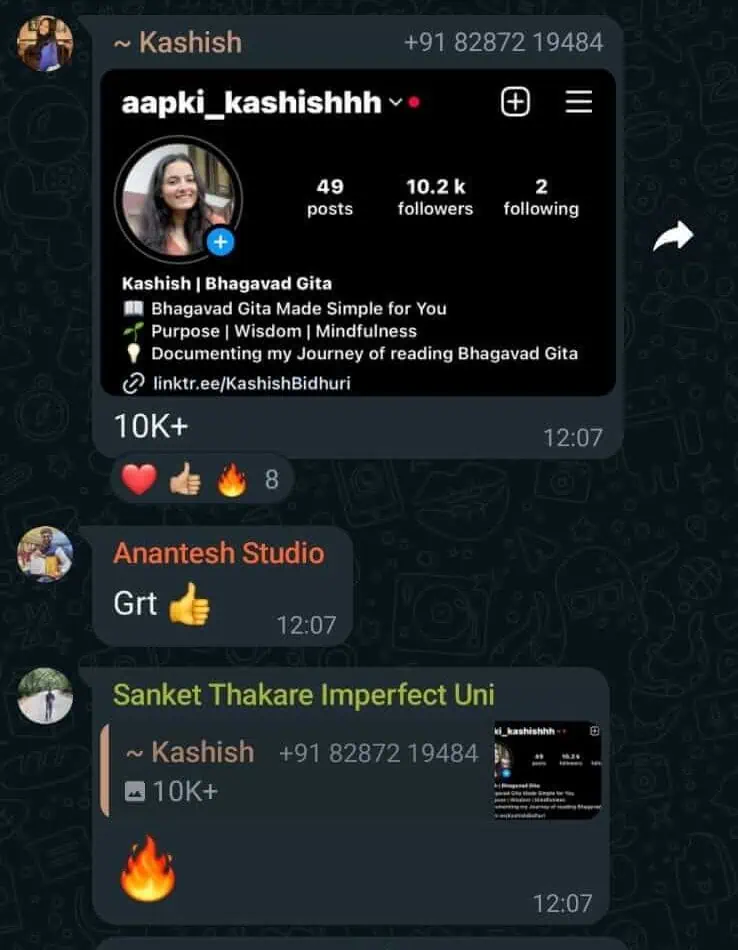View reactions on Kashish's 10K+ message

tap(201, 481)
